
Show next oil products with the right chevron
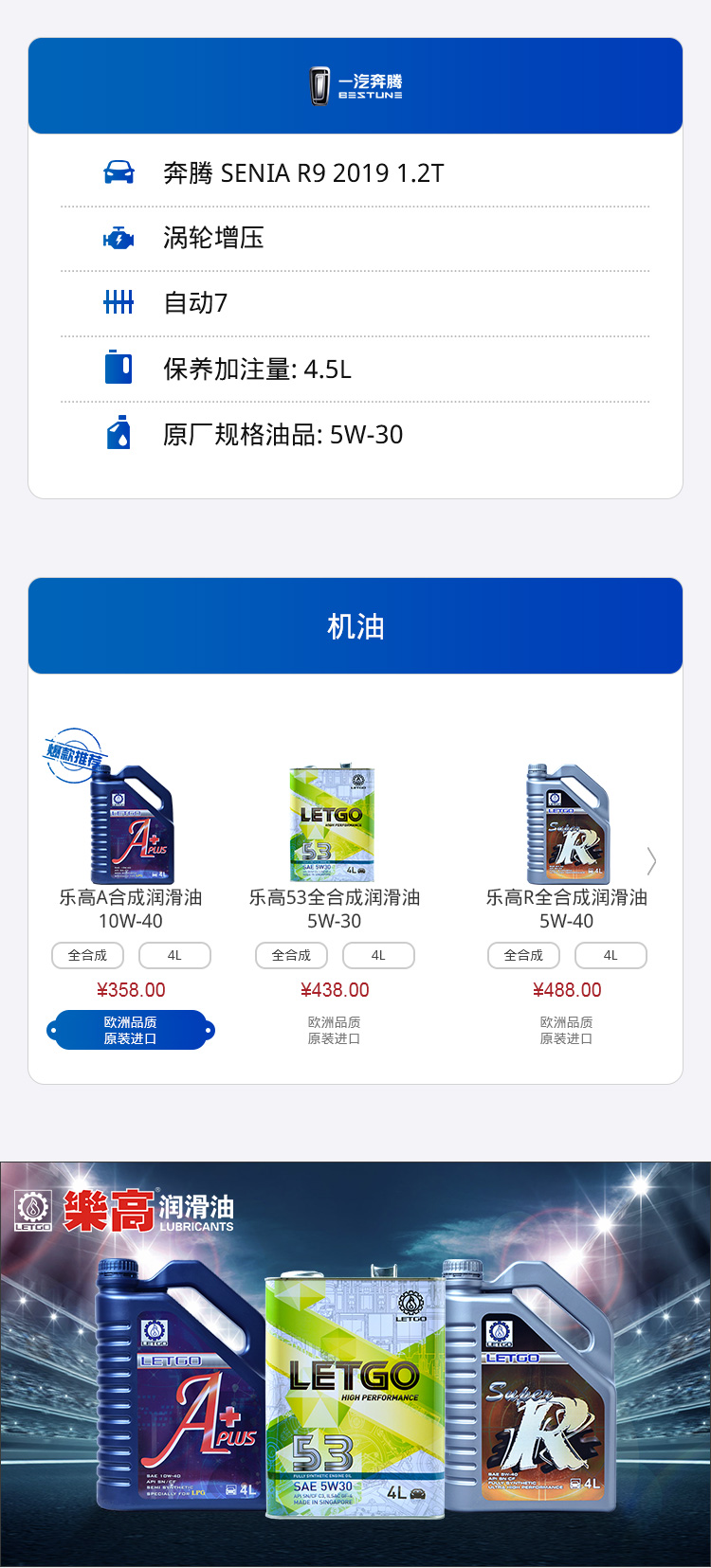tap(651, 861)
